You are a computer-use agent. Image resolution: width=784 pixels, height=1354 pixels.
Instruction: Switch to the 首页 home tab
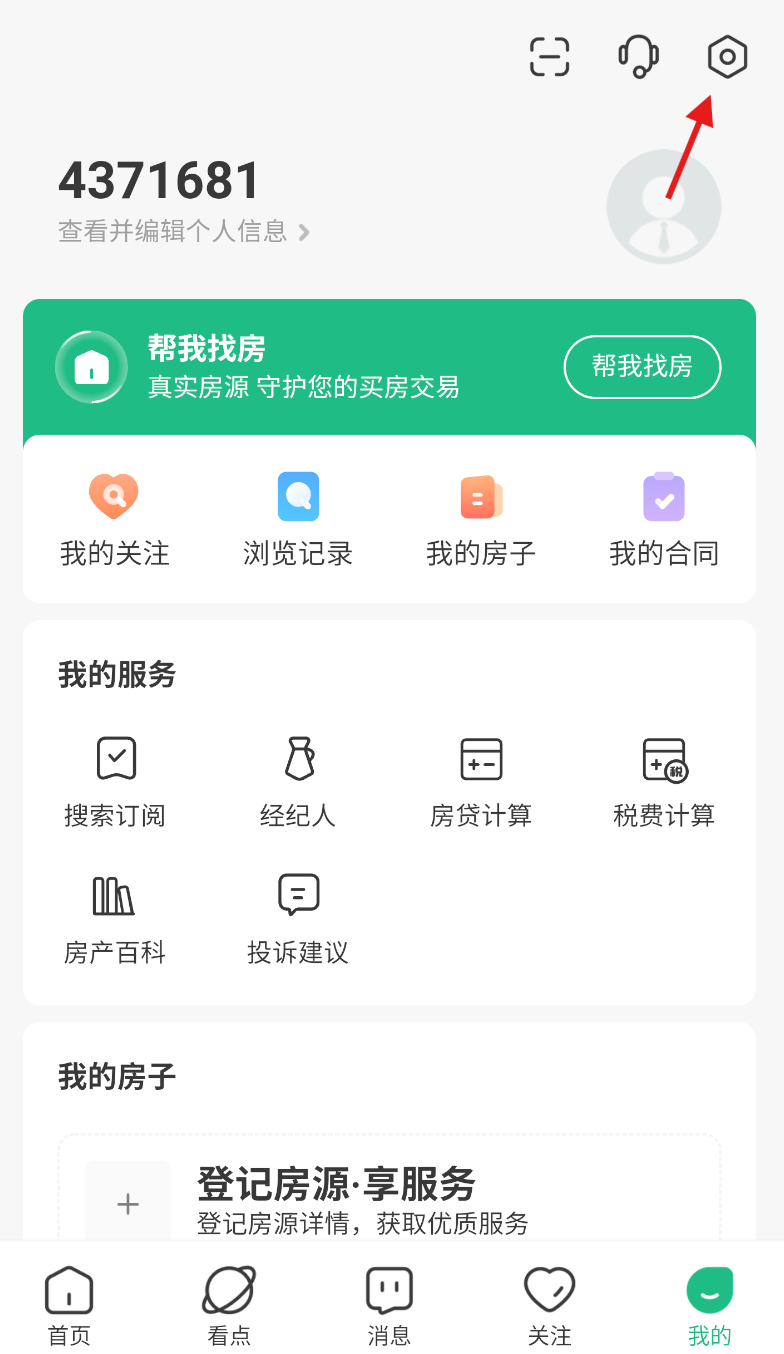[x=68, y=1300]
